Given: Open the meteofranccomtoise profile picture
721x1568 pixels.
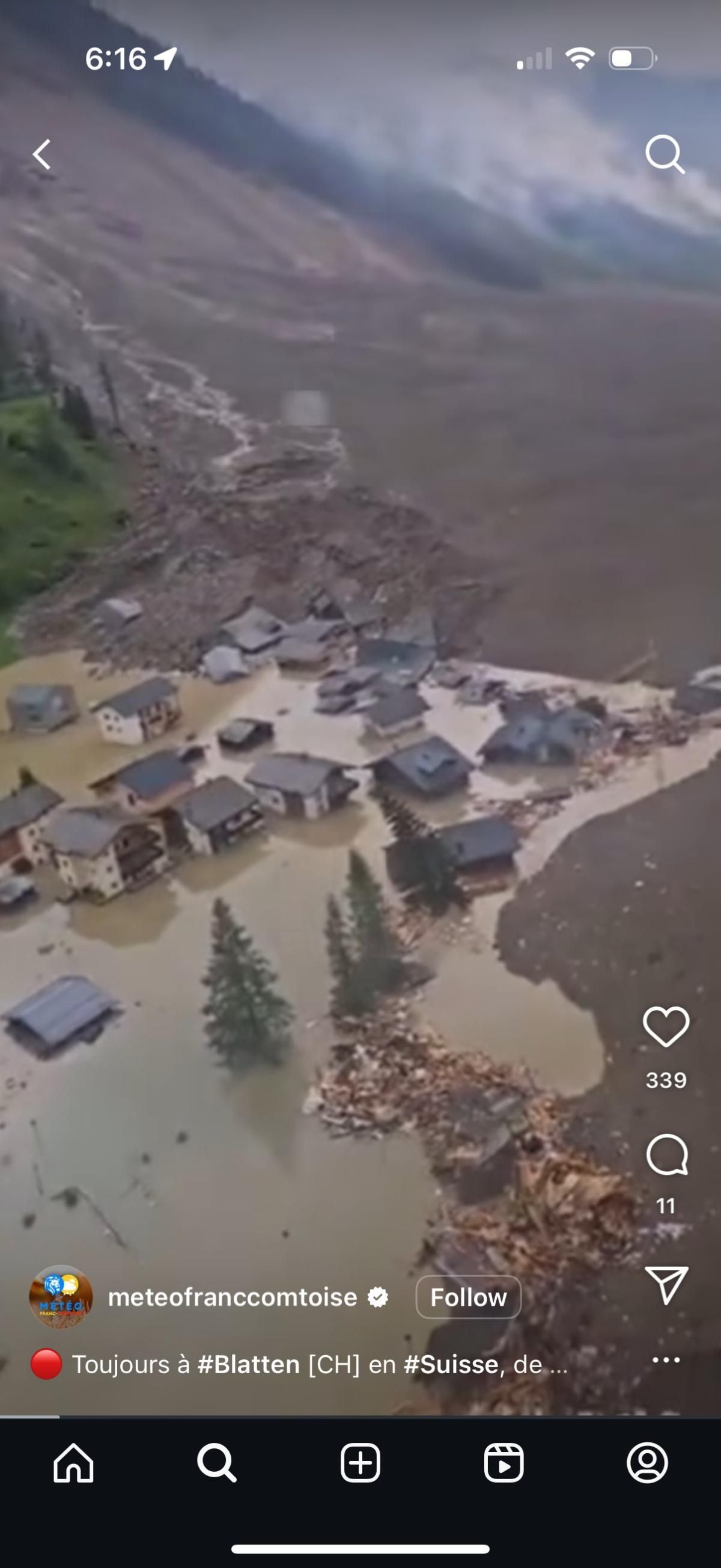Looking at the screenshot, I should (x=61, y=1296).
